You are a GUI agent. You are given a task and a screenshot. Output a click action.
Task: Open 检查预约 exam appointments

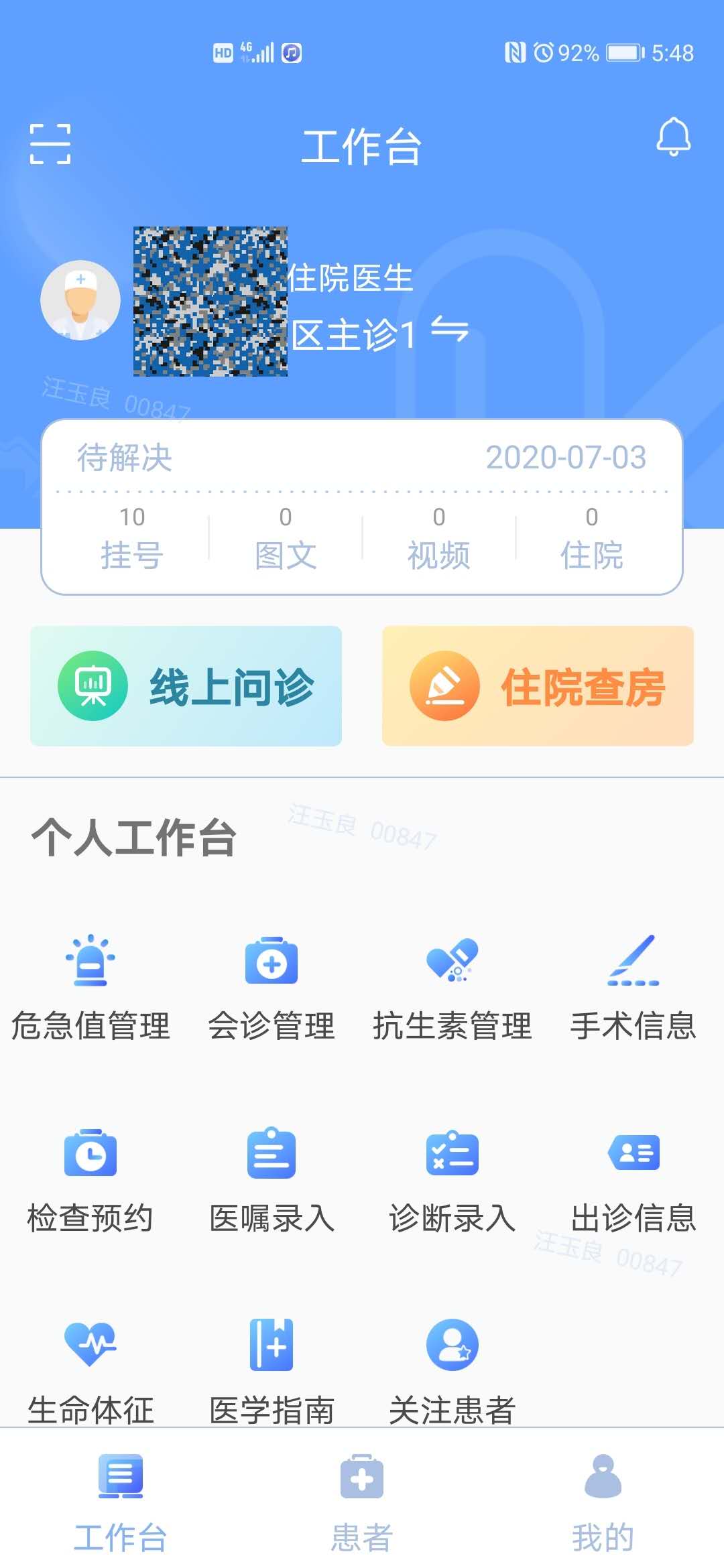pos(90,1179)
